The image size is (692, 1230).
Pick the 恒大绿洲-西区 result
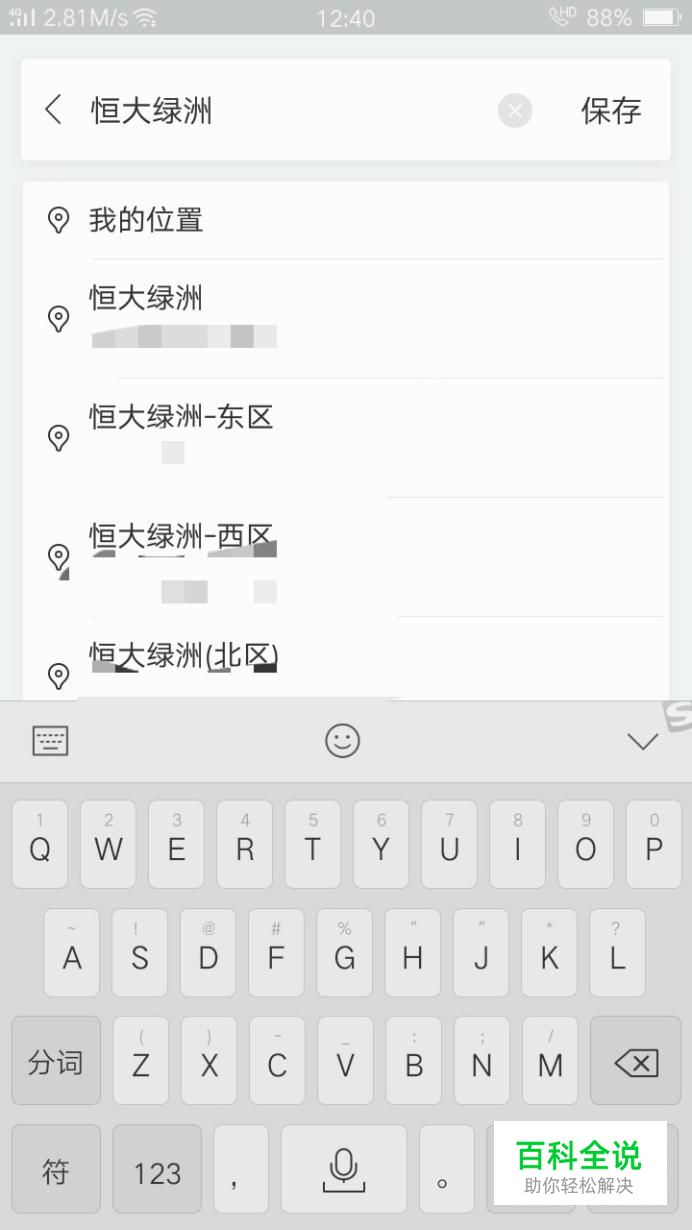pyautogui.click(x=345, y=556)
